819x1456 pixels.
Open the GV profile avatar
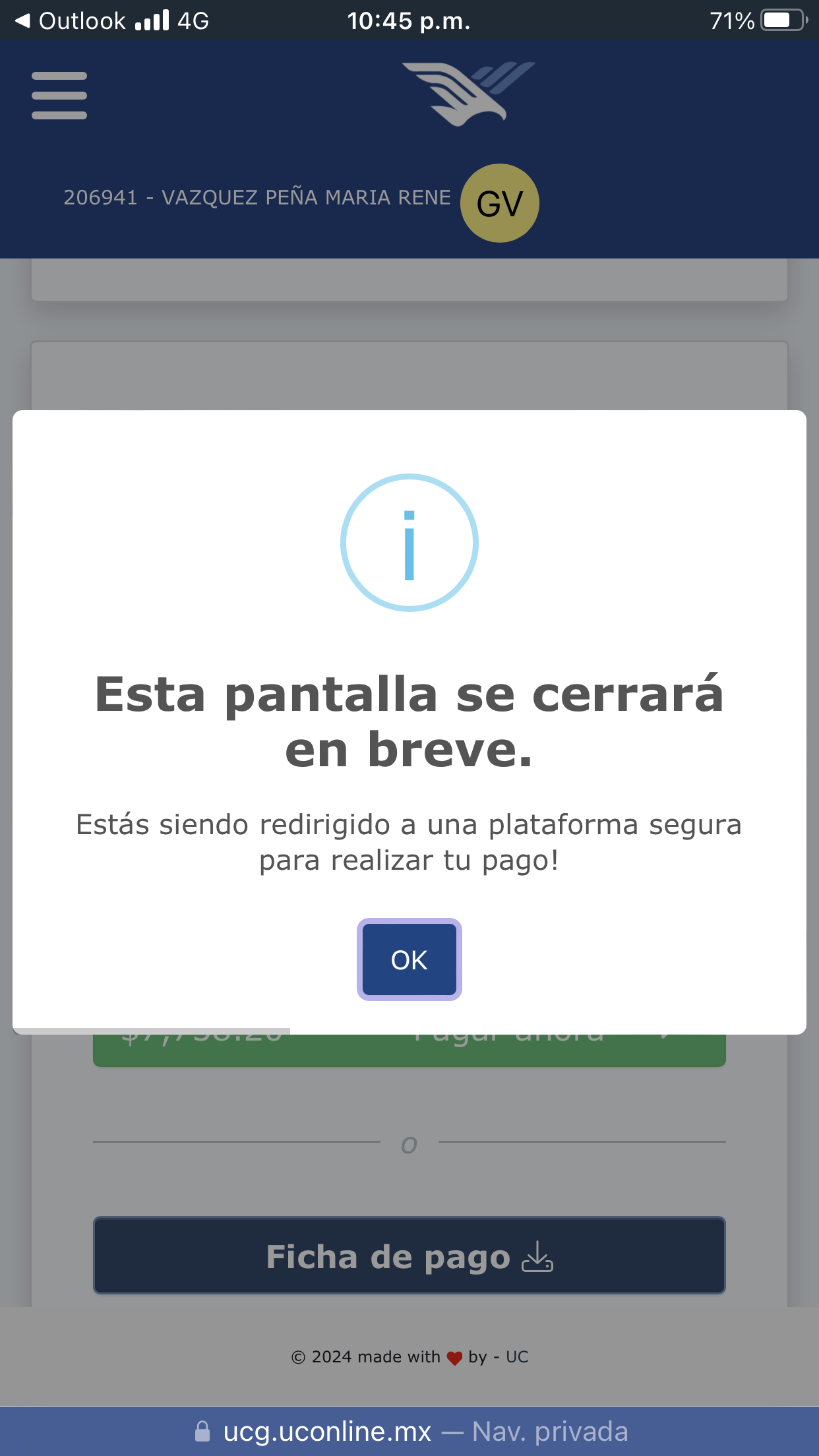(x=500, y=203)
